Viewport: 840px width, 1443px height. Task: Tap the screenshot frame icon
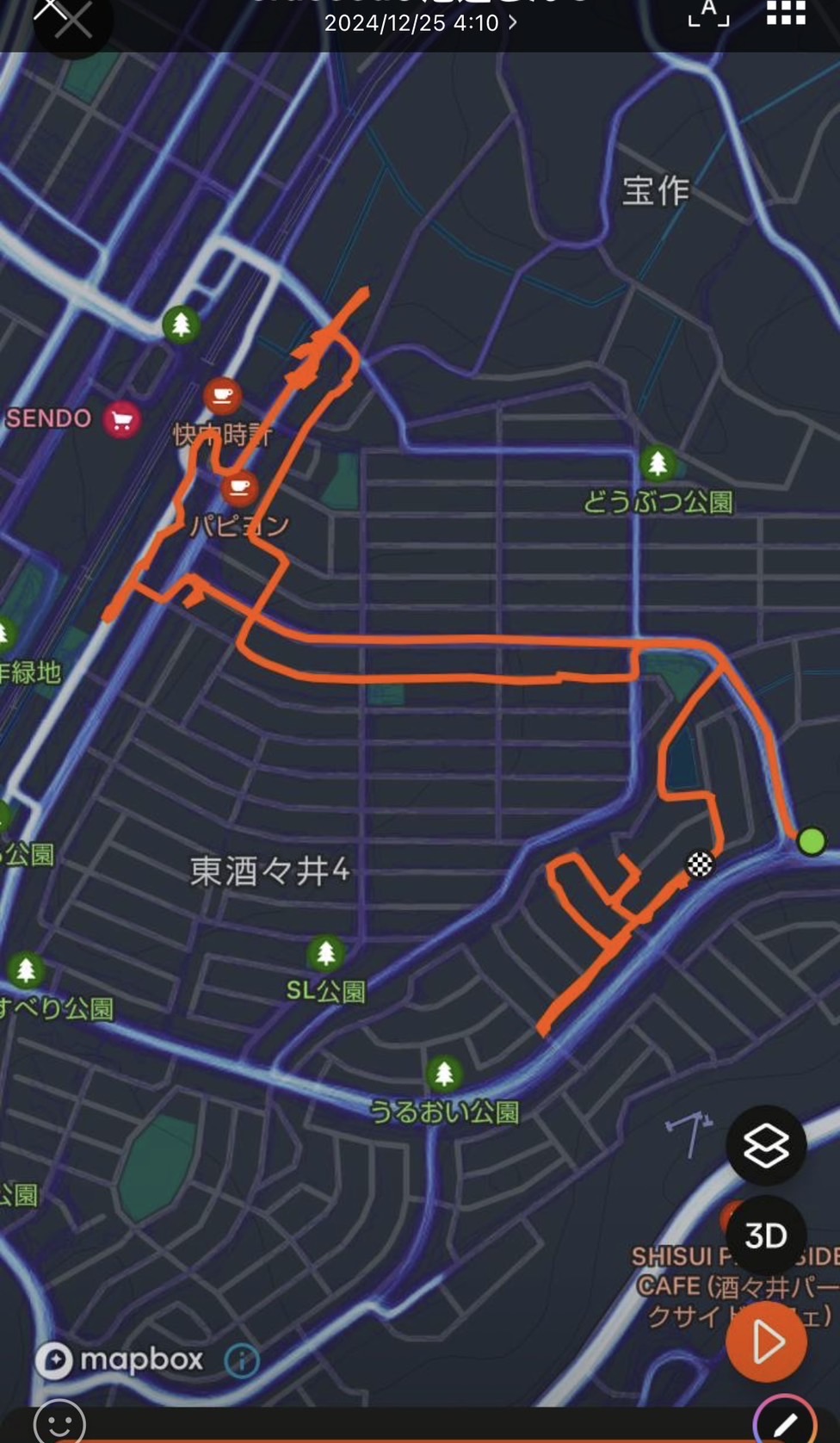708,14
